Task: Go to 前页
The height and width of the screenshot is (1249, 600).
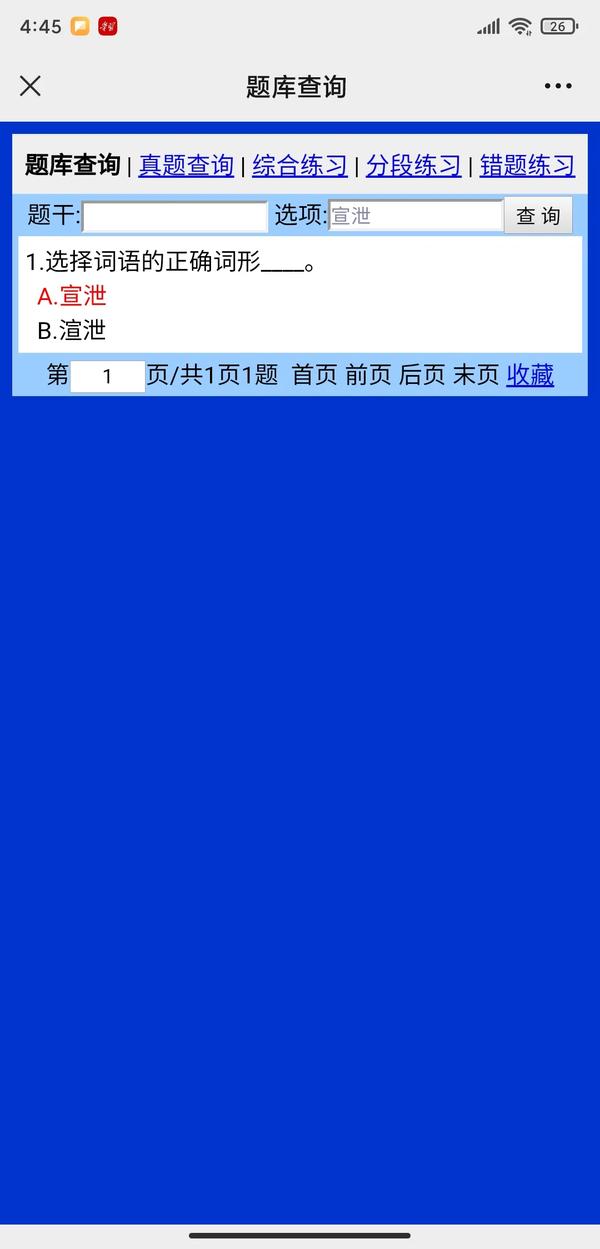Action: coord(368,376)
